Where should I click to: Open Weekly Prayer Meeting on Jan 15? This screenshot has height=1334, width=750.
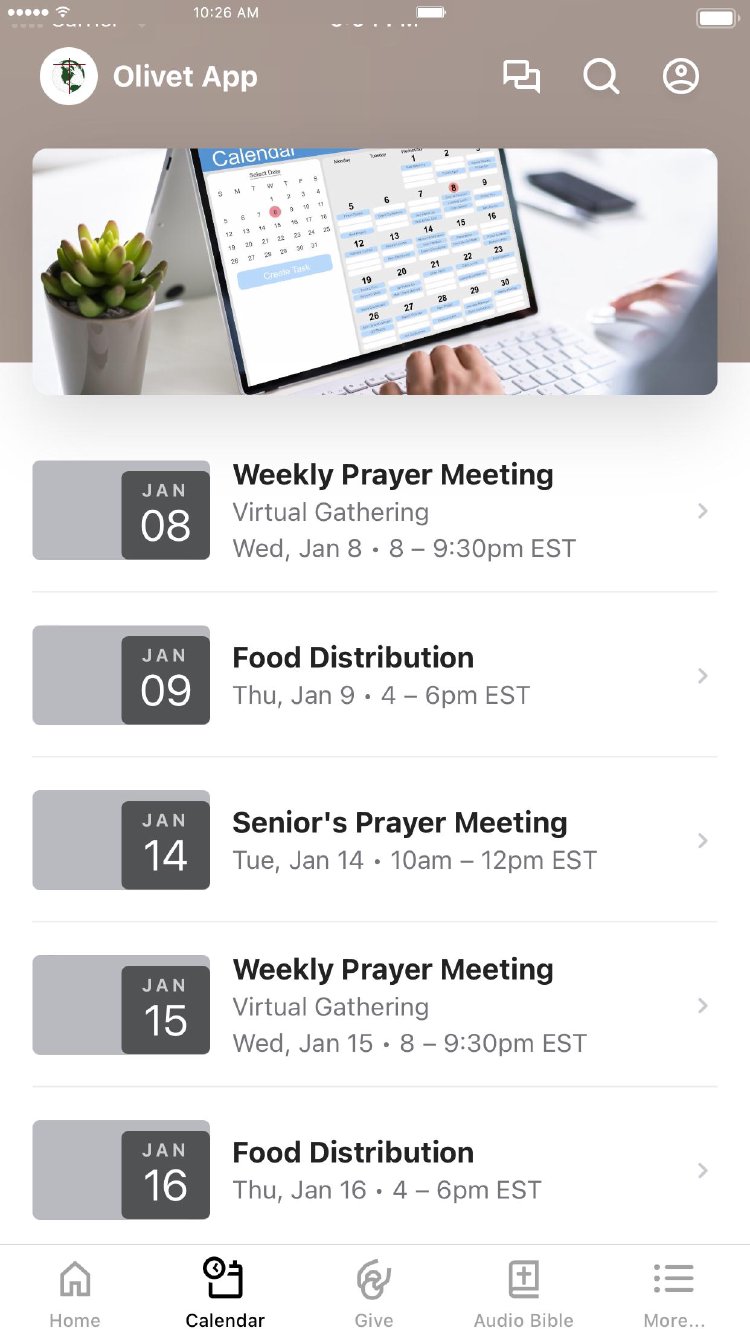375,1005
